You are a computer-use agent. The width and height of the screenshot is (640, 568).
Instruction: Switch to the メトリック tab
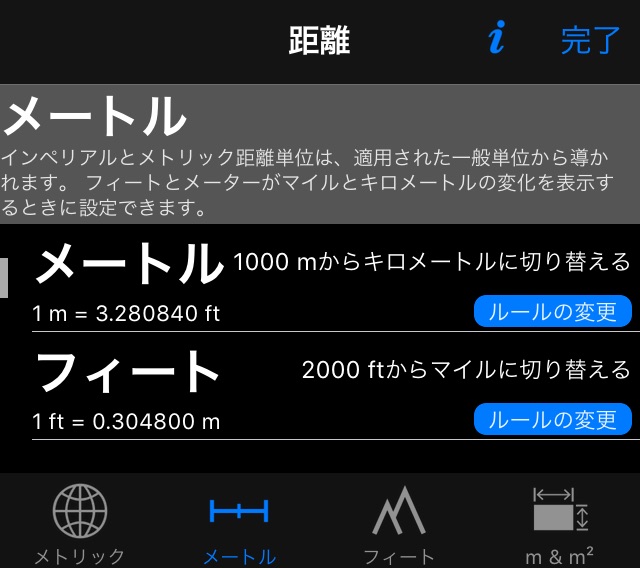pos(80,524)
